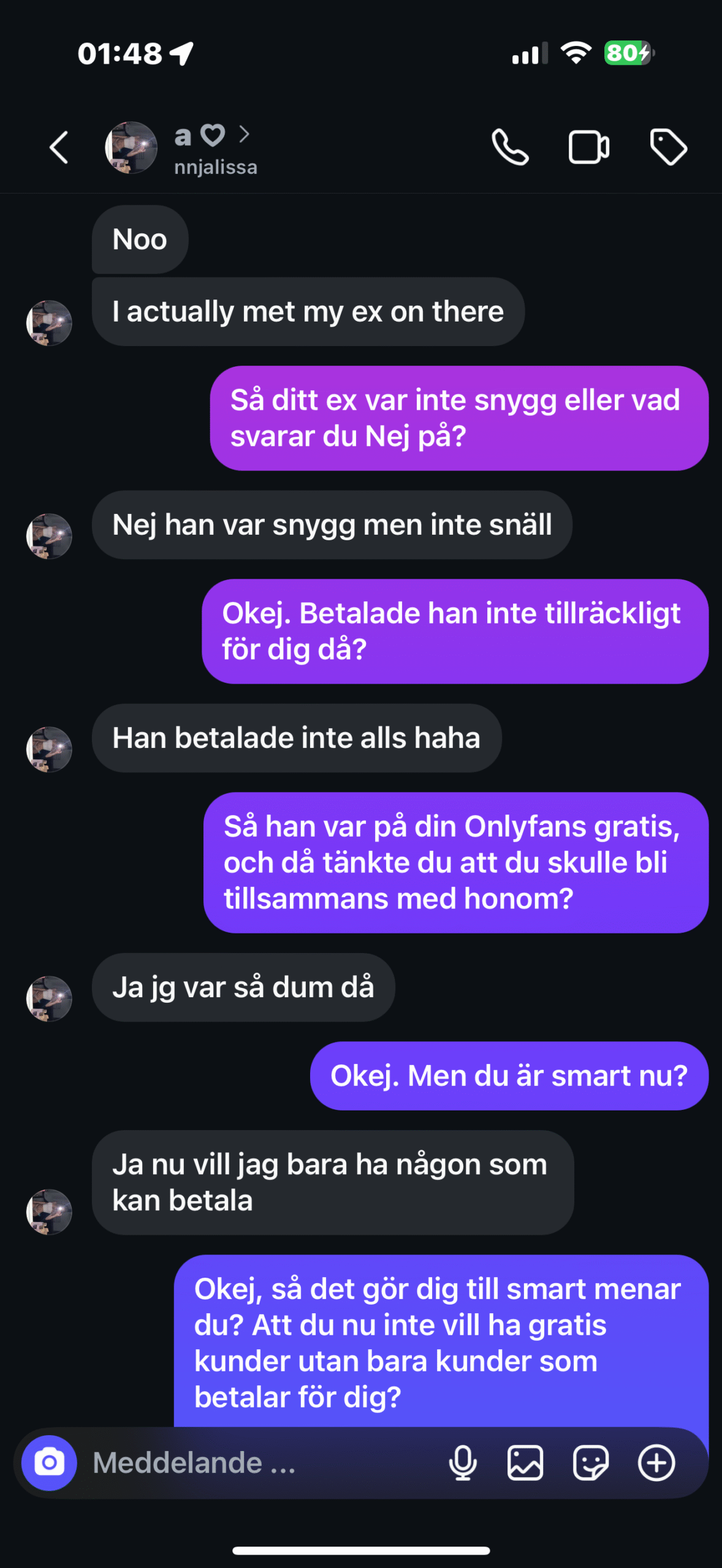The width and height of the screenshot is (722, 1568).
Task: Record a voice message with the microphone
Action: point(463,1463)
